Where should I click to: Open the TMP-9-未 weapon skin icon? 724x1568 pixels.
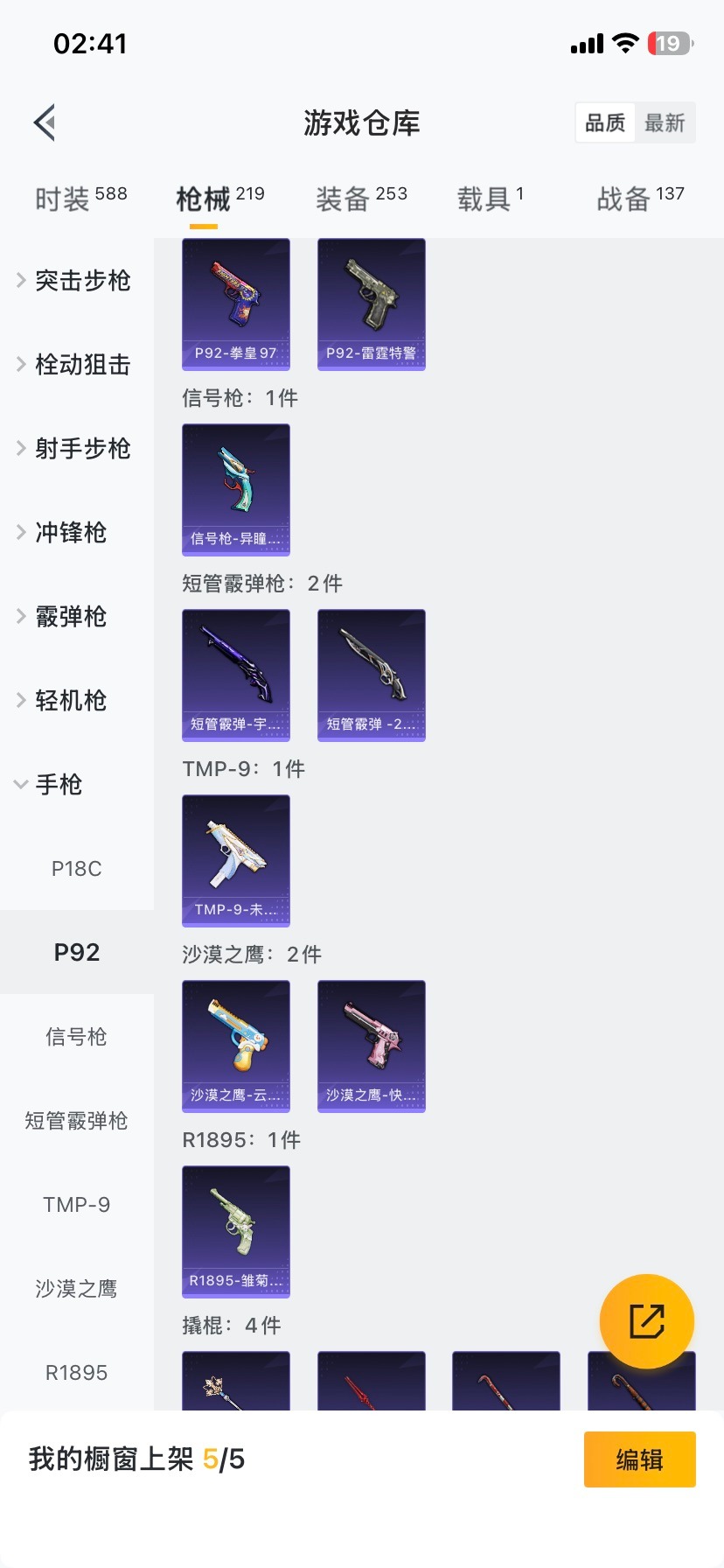235,861
